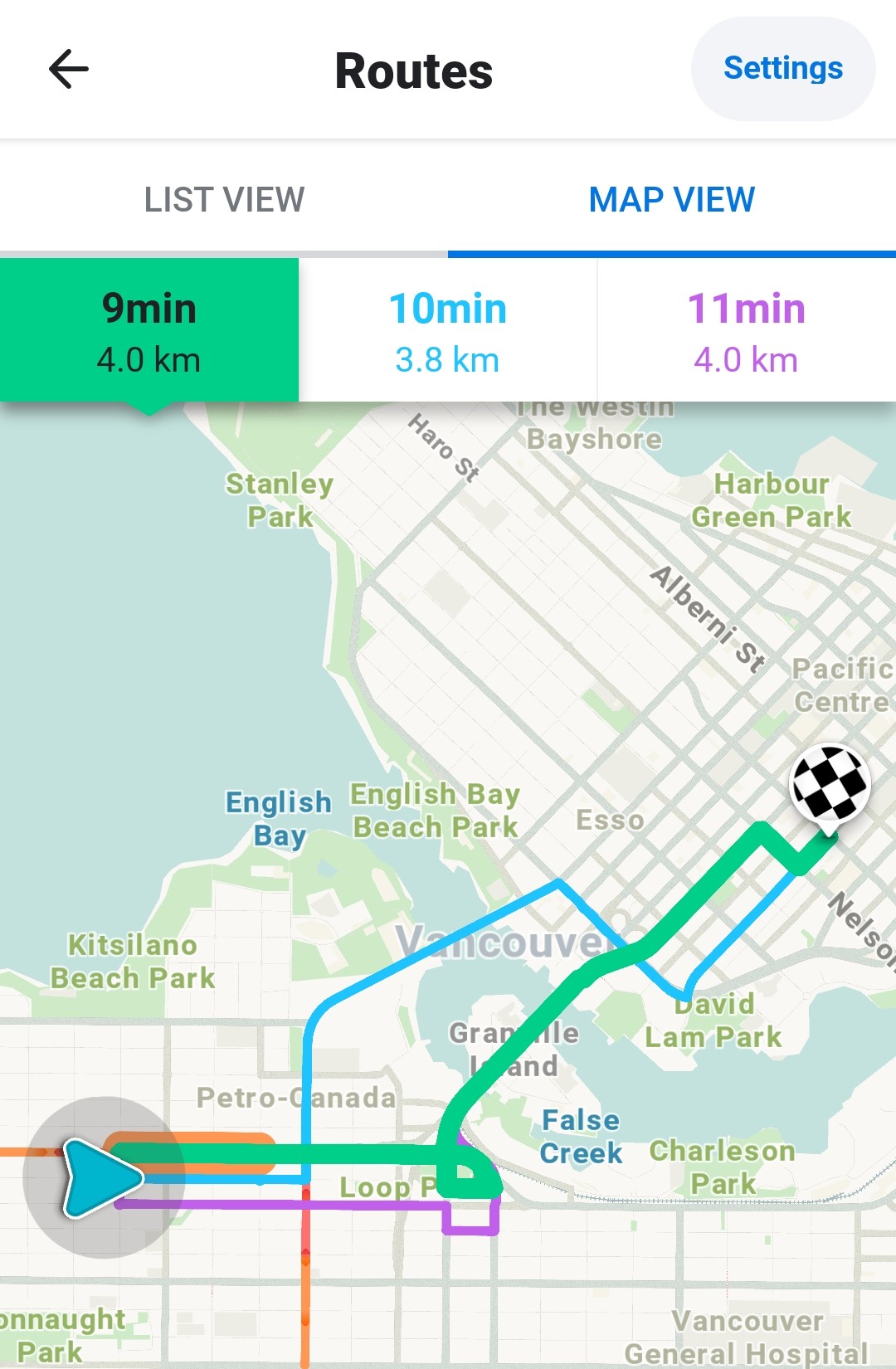Switch to the Map View tab
Screen dimensions: 896x1369
[x=672, y=200]
